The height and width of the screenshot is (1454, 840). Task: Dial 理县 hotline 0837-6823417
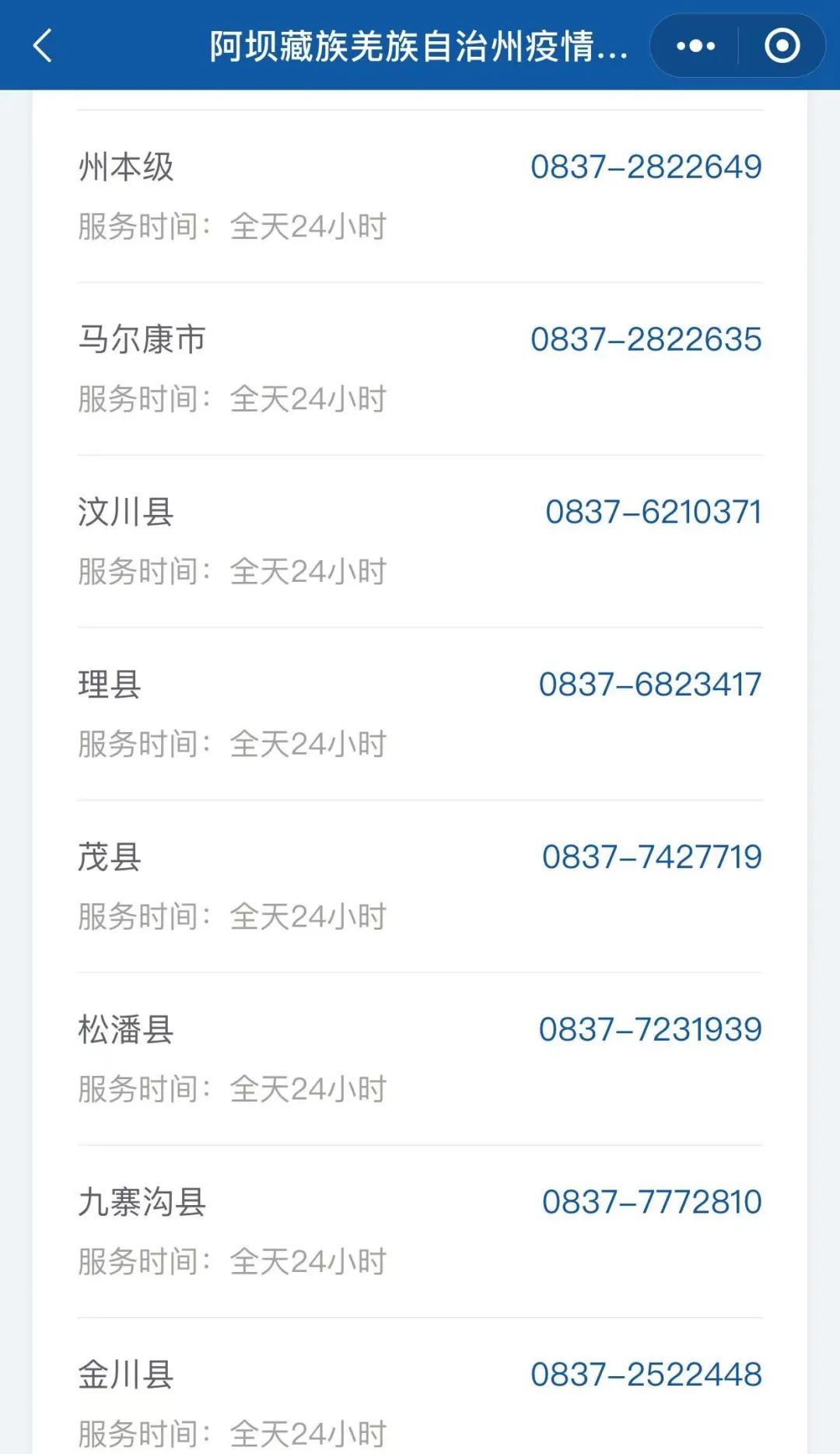[649, 685]
